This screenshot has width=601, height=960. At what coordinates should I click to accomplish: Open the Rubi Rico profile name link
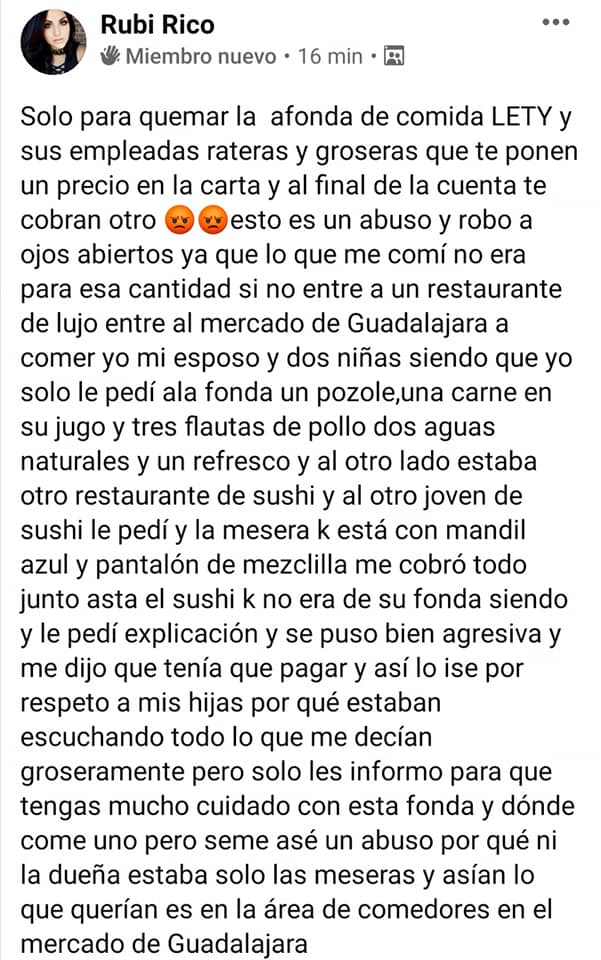157,24
